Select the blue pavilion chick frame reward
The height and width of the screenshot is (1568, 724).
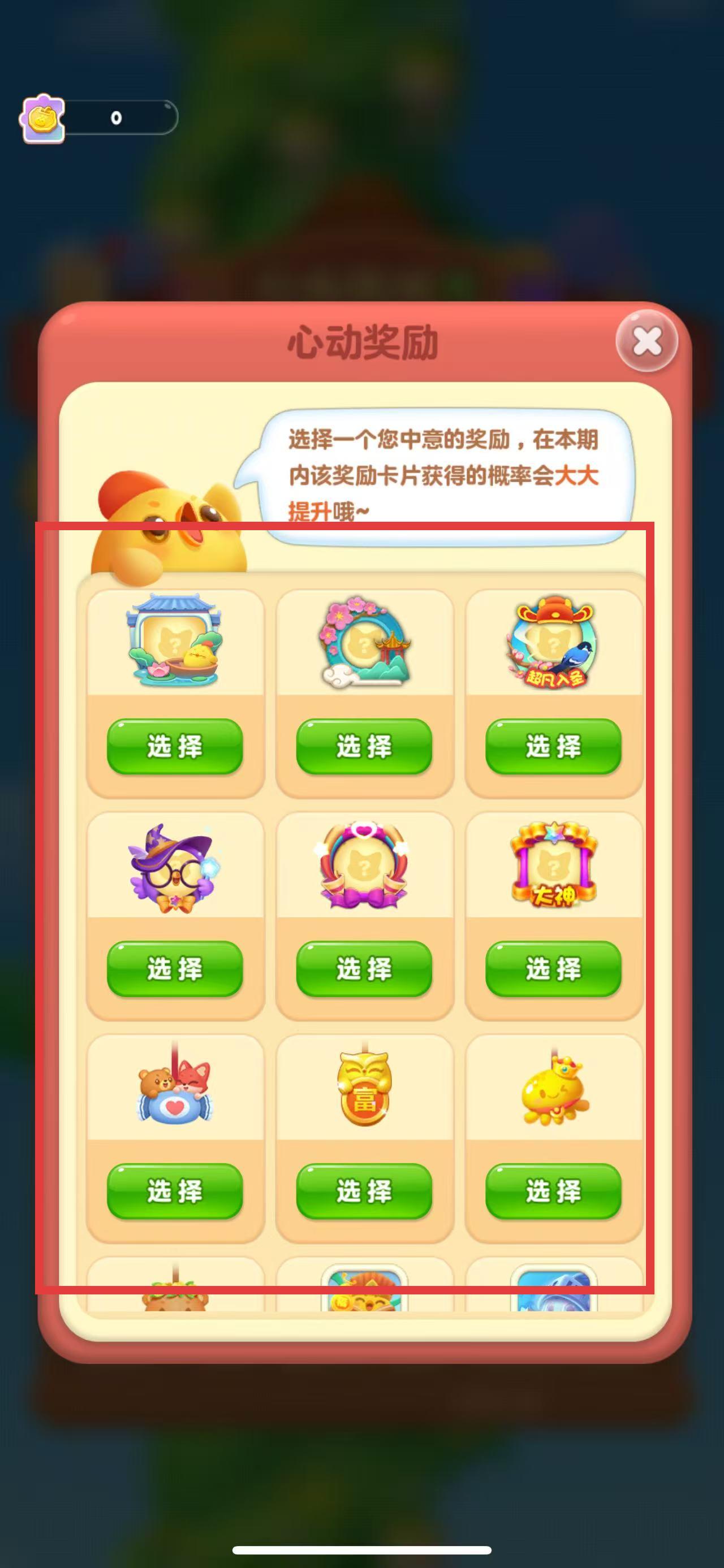[175, 746]
